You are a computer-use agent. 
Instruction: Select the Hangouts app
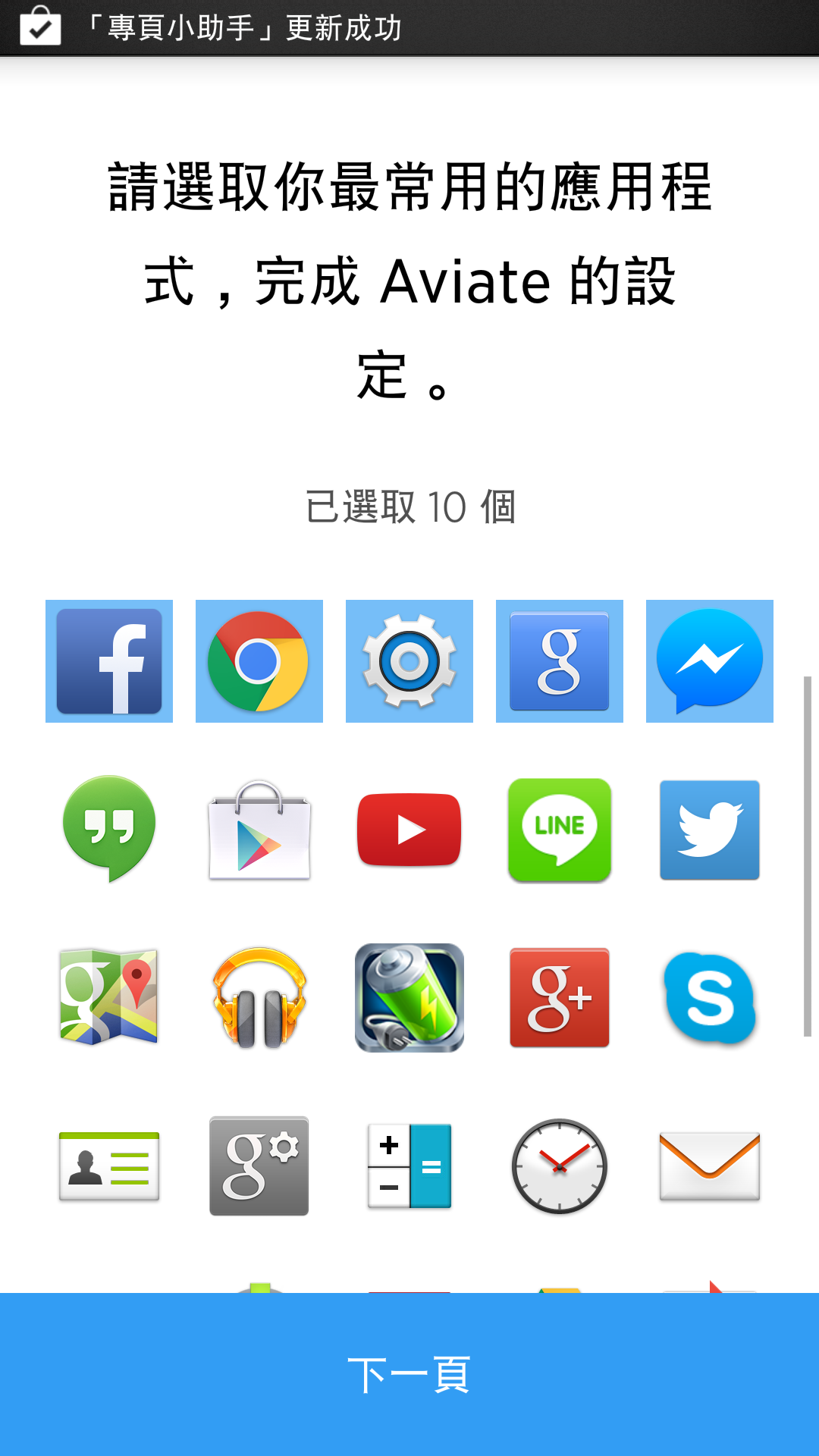pos(109,829)
